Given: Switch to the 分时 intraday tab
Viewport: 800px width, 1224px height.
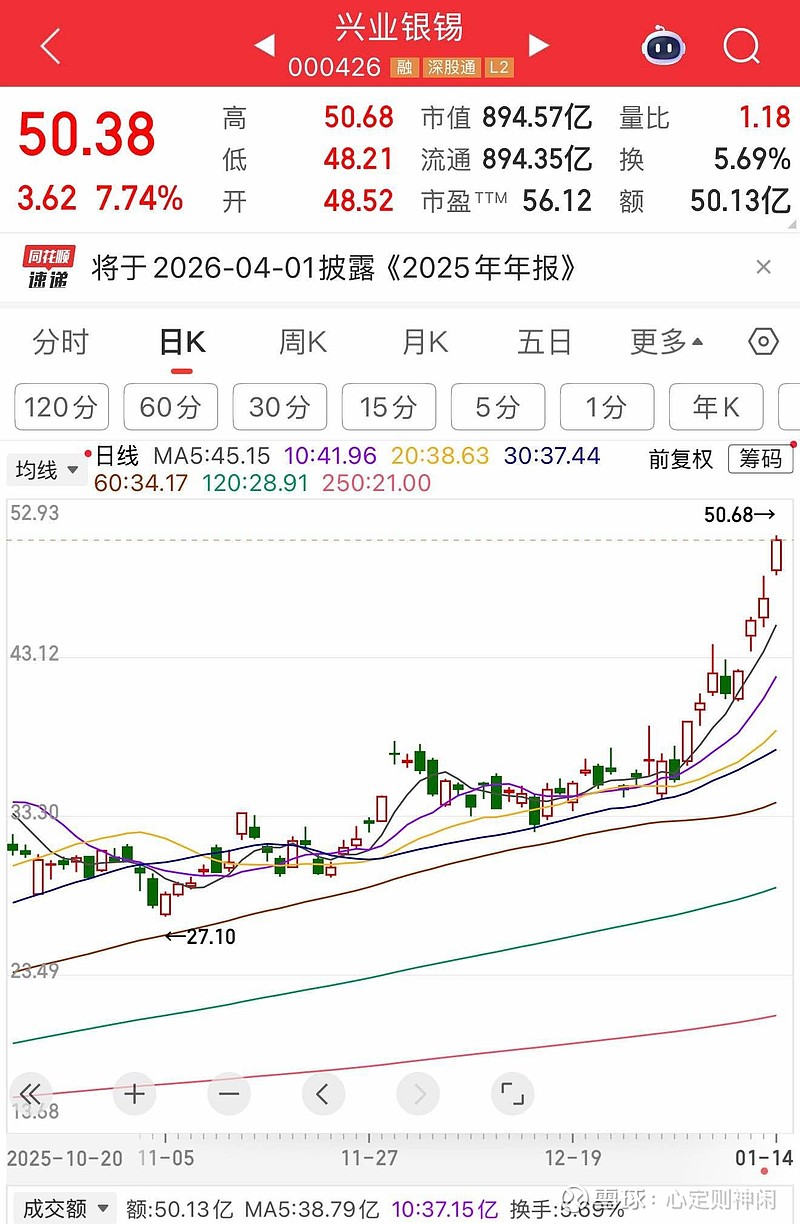Looking at the screenshot, I should (60, 342).
